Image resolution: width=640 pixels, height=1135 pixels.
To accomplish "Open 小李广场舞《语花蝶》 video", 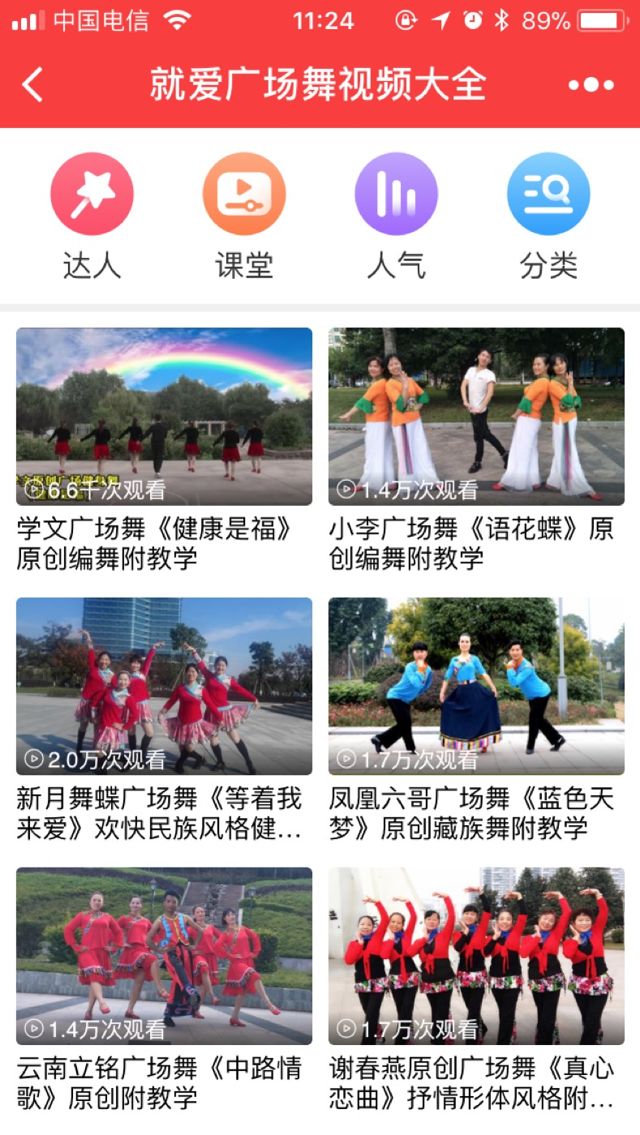I will click(476, 416).
